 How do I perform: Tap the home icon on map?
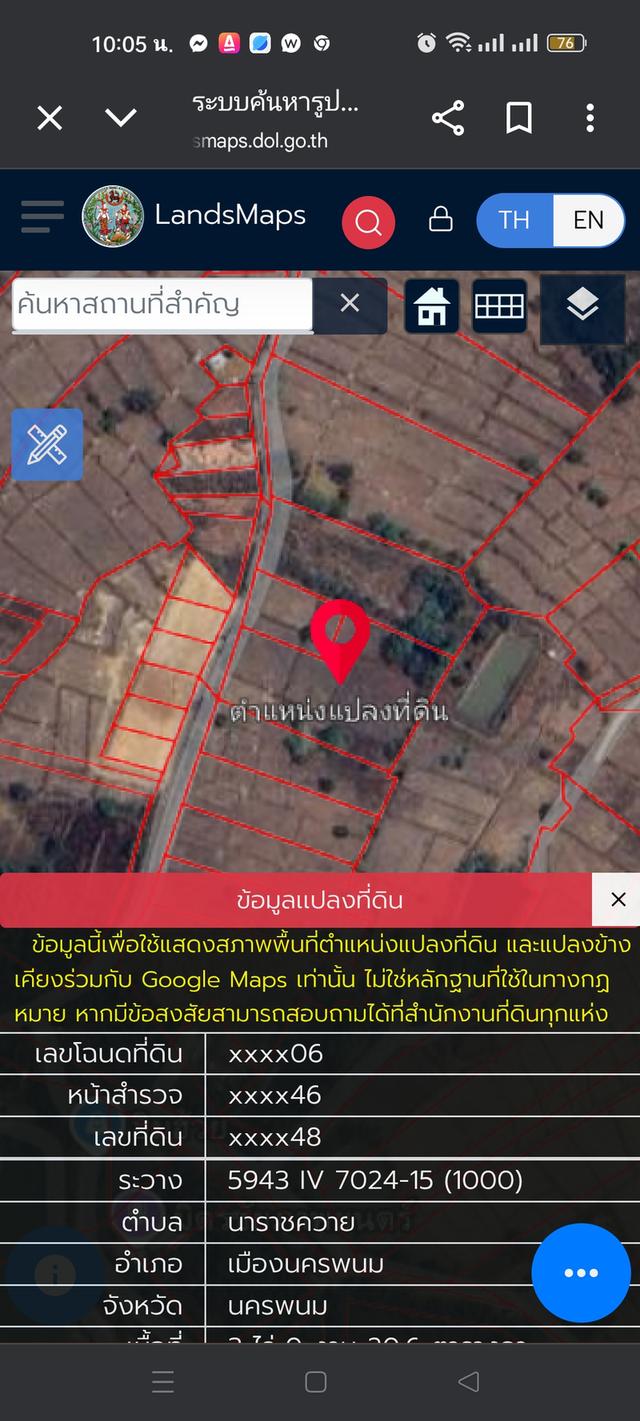tap(432, 306)
